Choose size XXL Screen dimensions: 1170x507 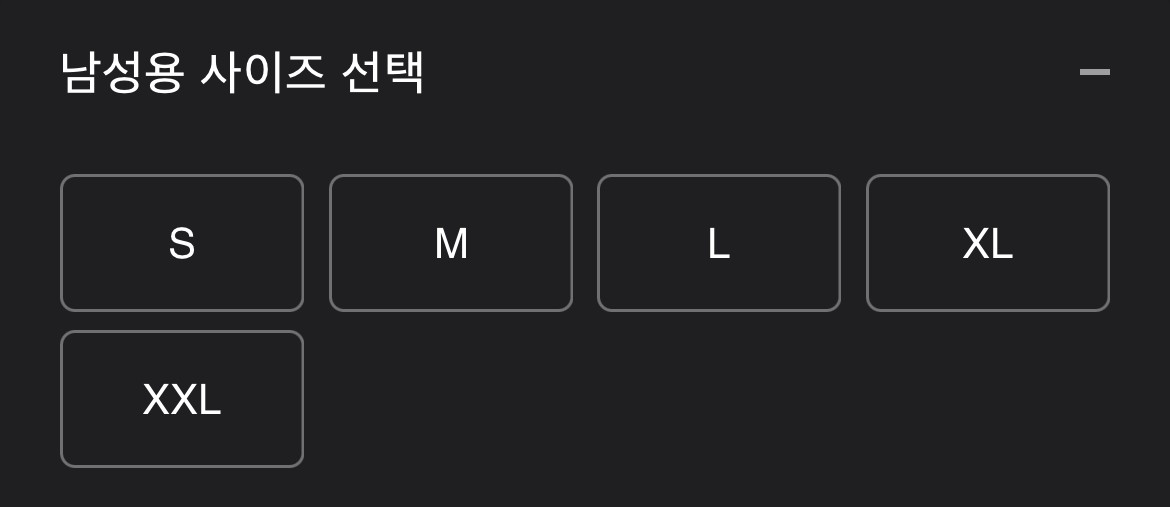point(182,399)
